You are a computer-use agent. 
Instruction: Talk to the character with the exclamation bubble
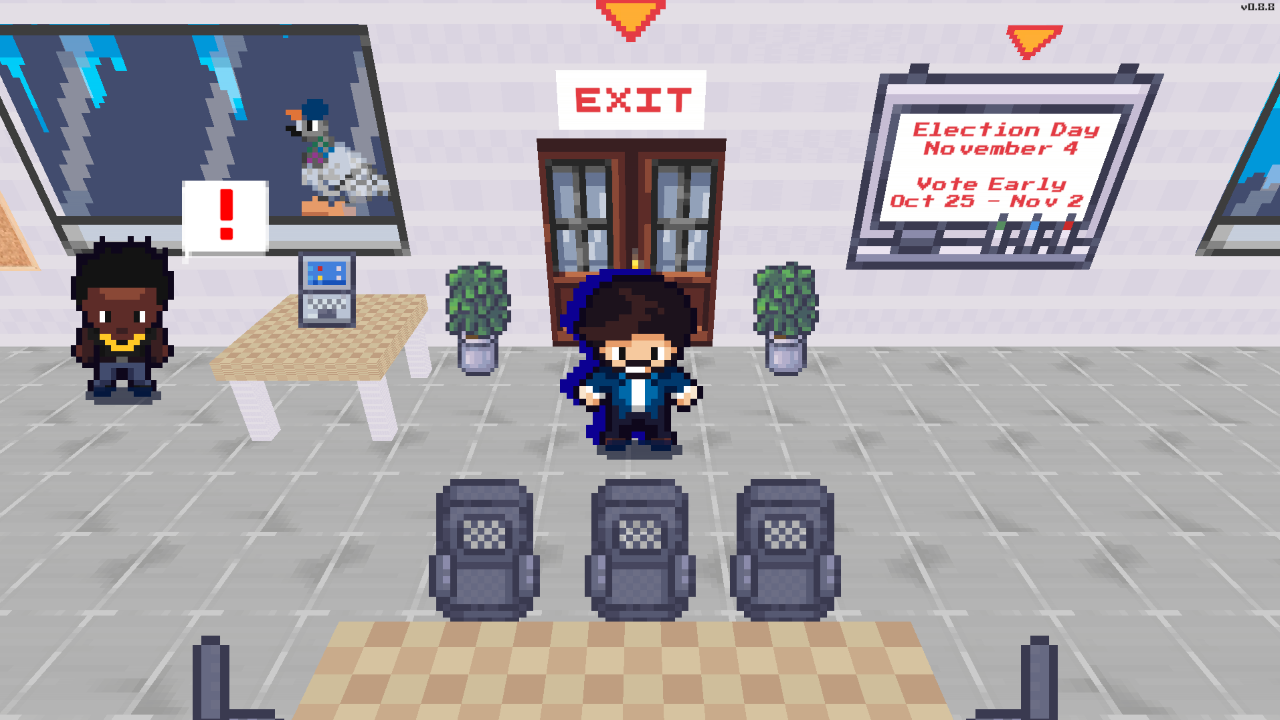pos(121,320)
